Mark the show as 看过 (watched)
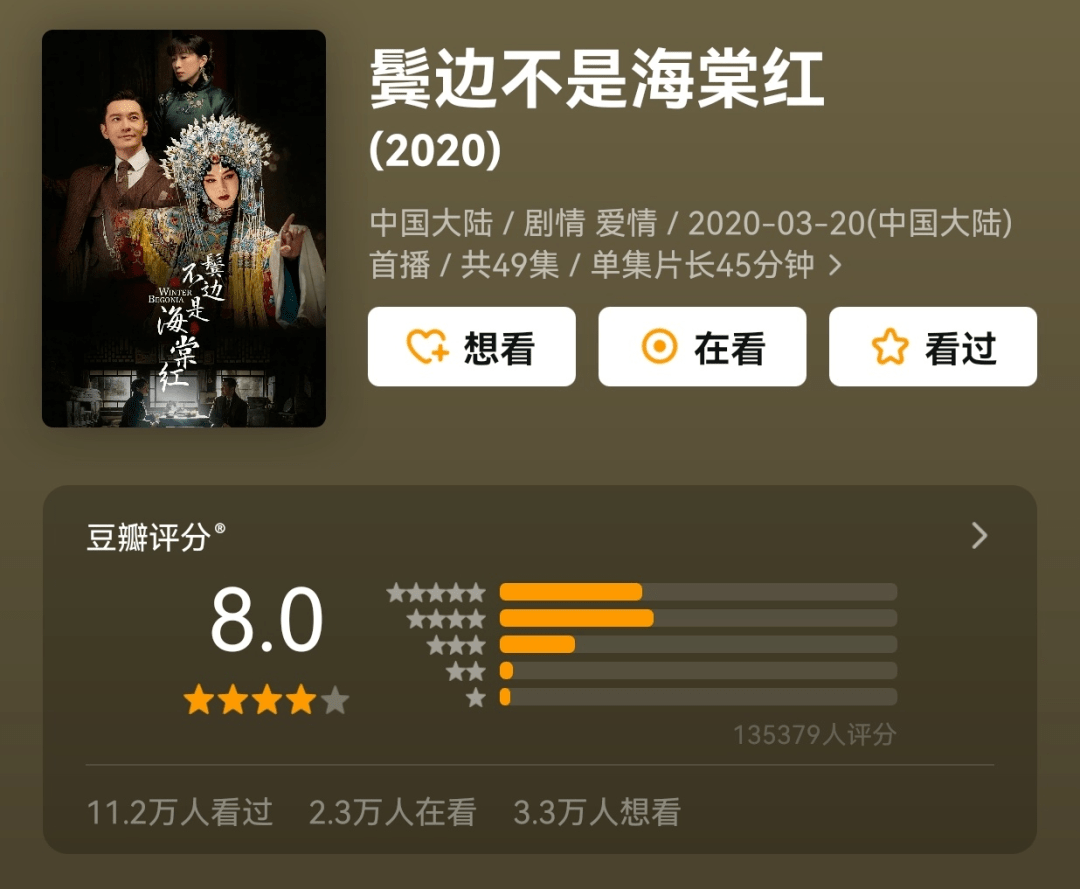This screenshot has height=889, width=1080. pyautogui.click(x=932, y=347)
